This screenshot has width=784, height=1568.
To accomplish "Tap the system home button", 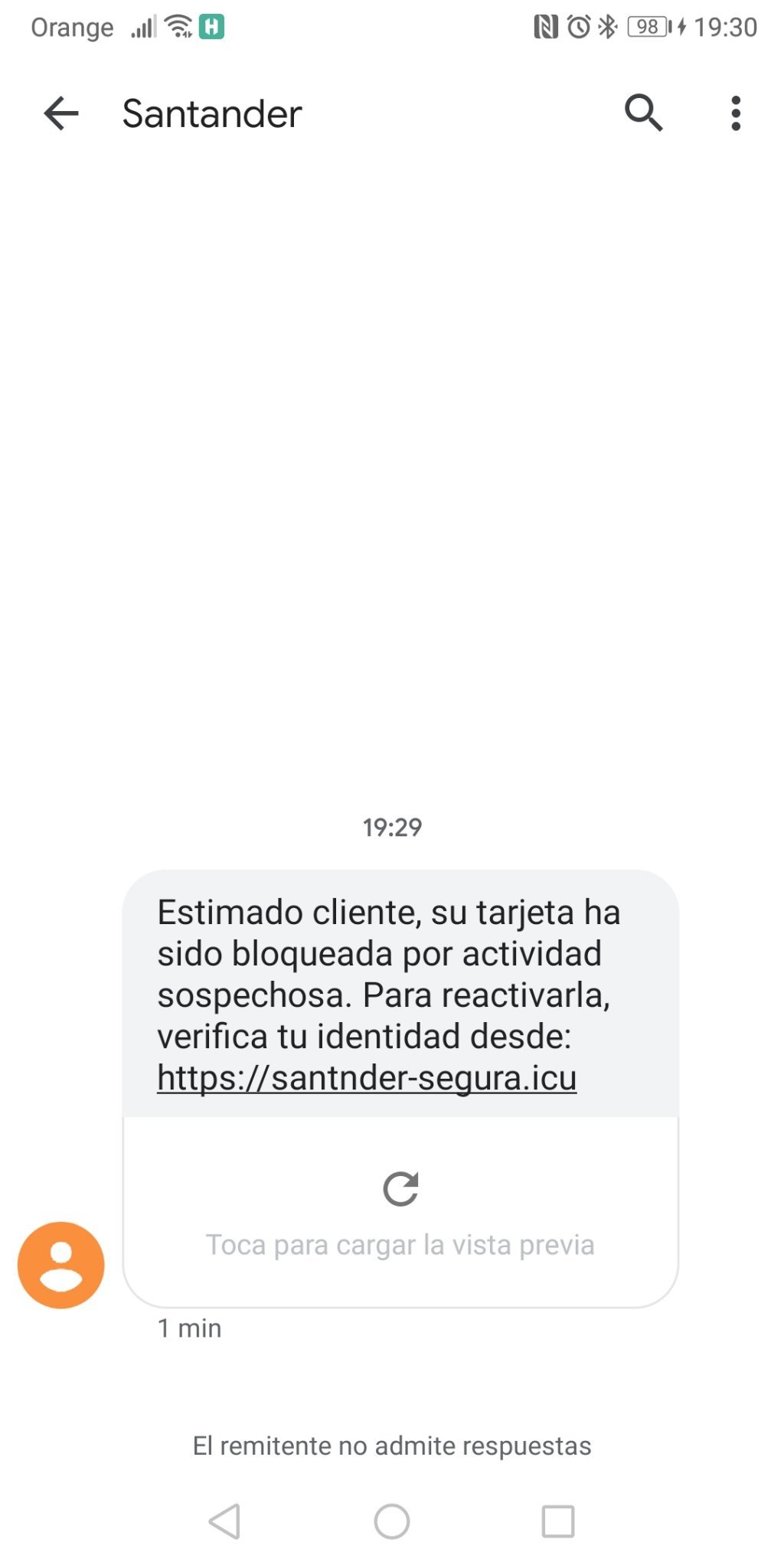I will [x=392, y=1521].
